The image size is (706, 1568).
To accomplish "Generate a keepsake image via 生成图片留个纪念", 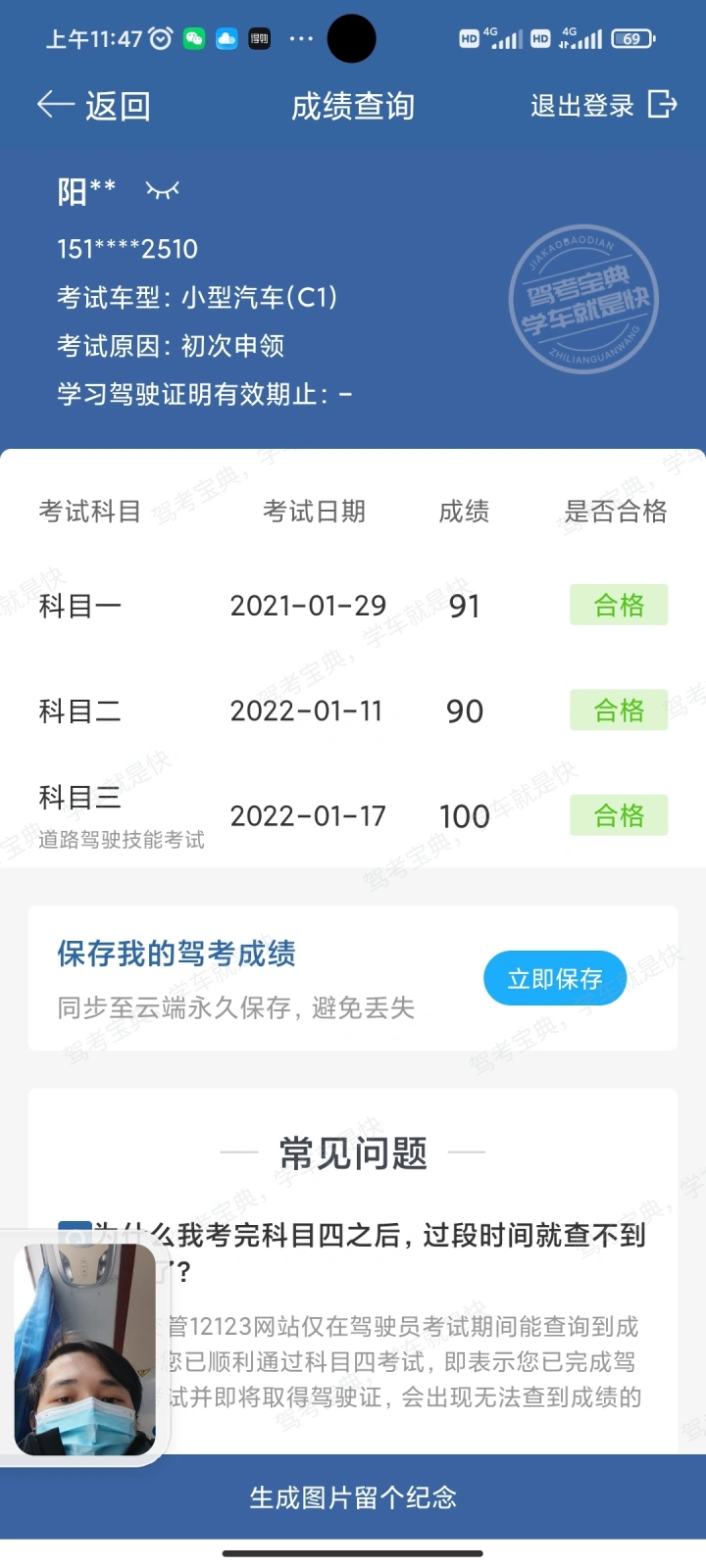I will pos(353,1497).
